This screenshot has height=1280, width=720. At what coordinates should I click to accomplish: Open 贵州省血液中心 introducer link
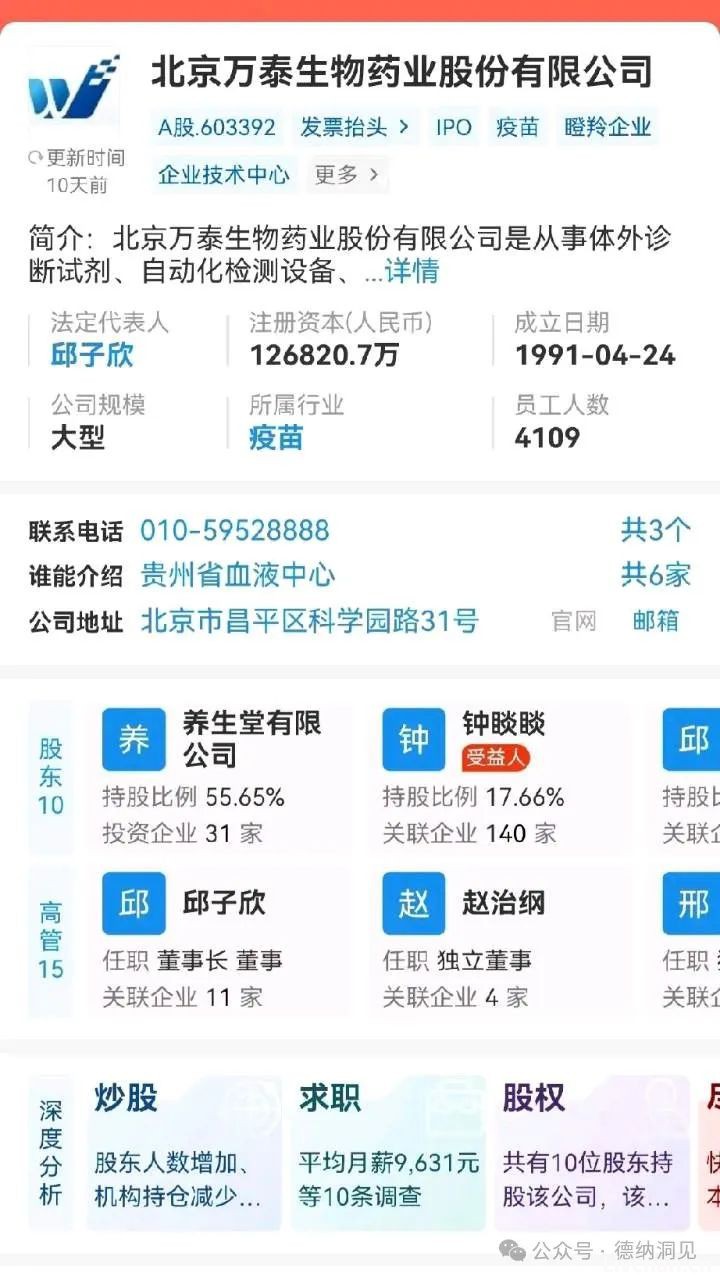(237, 575)
